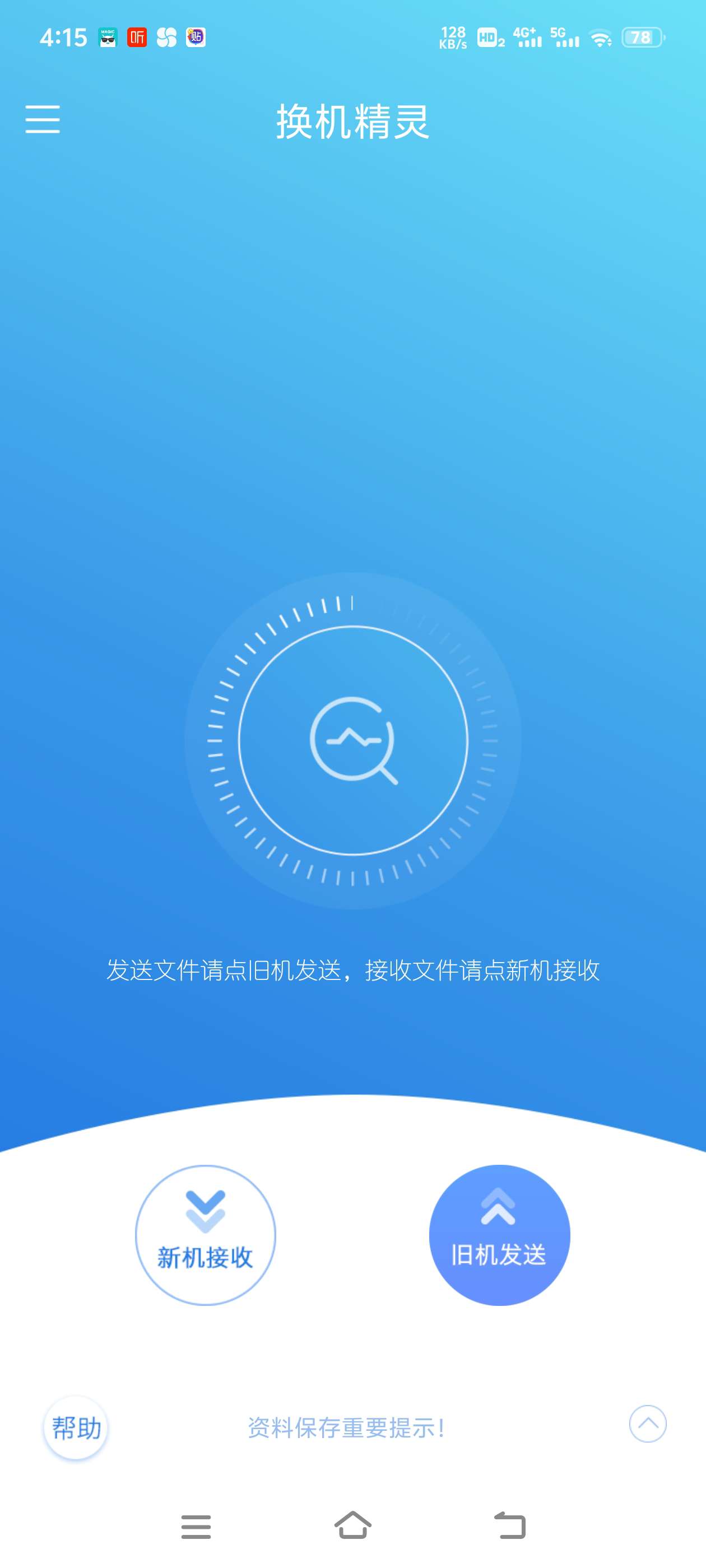
Task: Open the hamburger menu in the top left
Action: click(41, 120)
